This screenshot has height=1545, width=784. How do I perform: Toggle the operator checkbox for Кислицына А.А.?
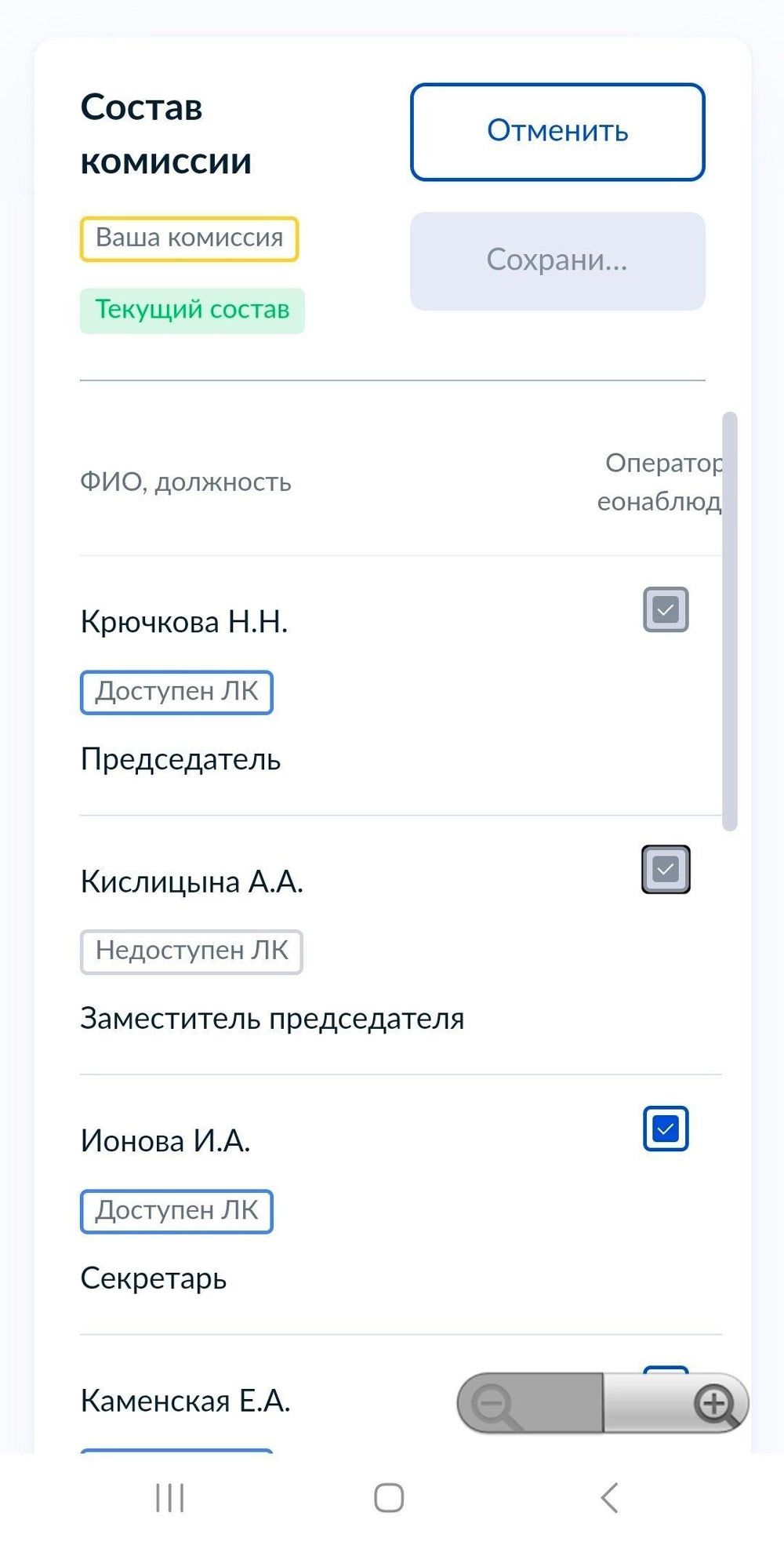tap(666, 869)
